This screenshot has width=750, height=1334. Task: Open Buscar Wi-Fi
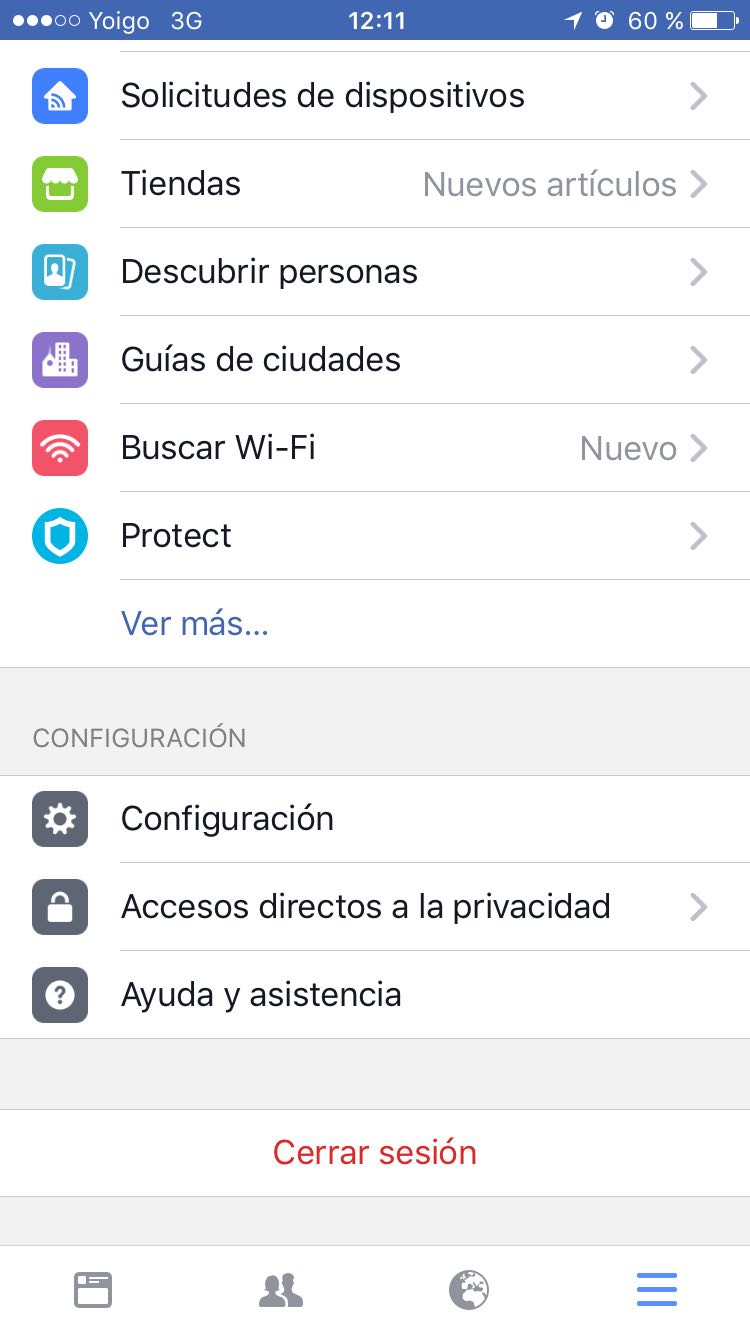[x=375, y=448]
